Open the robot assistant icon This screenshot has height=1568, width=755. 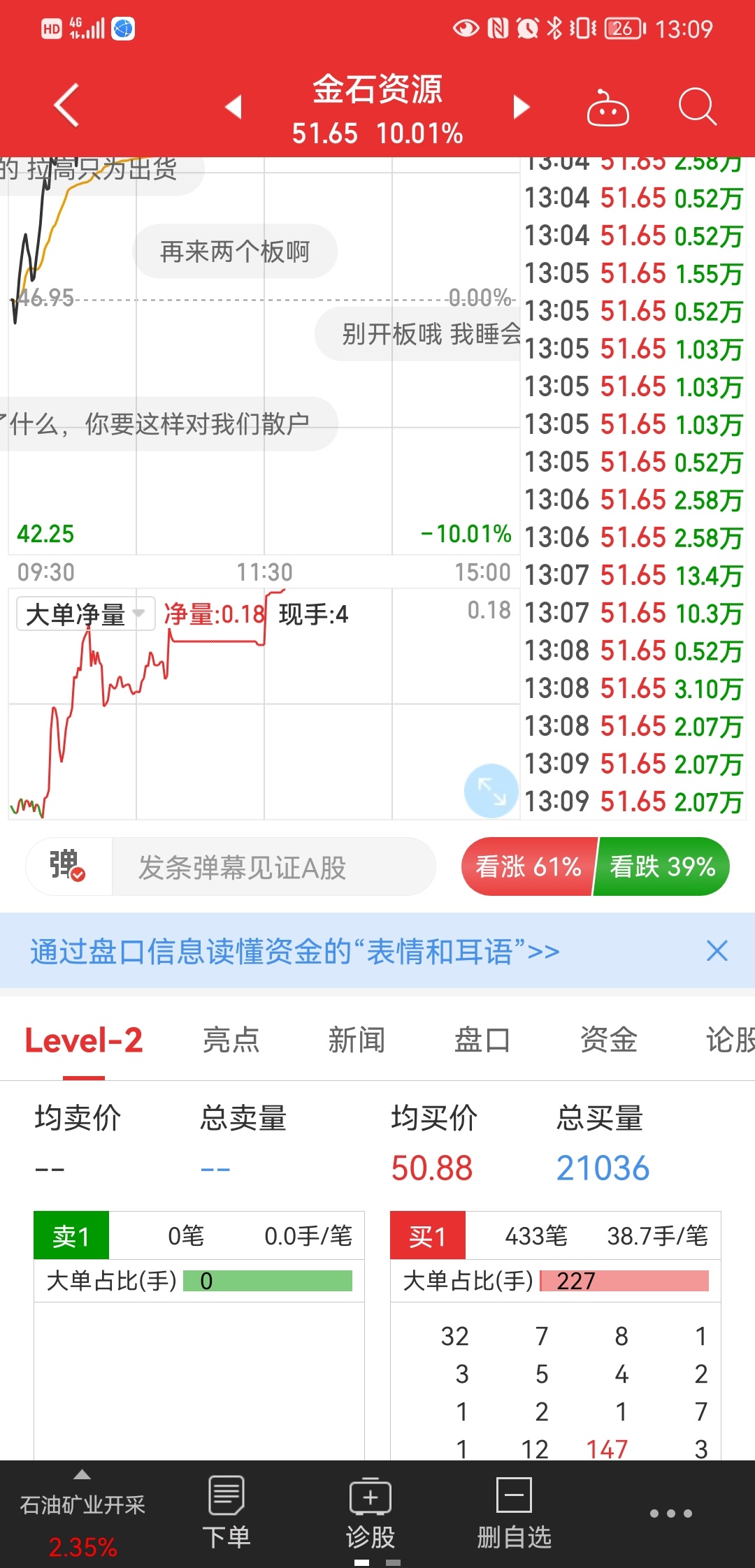(x=607, y=108)
